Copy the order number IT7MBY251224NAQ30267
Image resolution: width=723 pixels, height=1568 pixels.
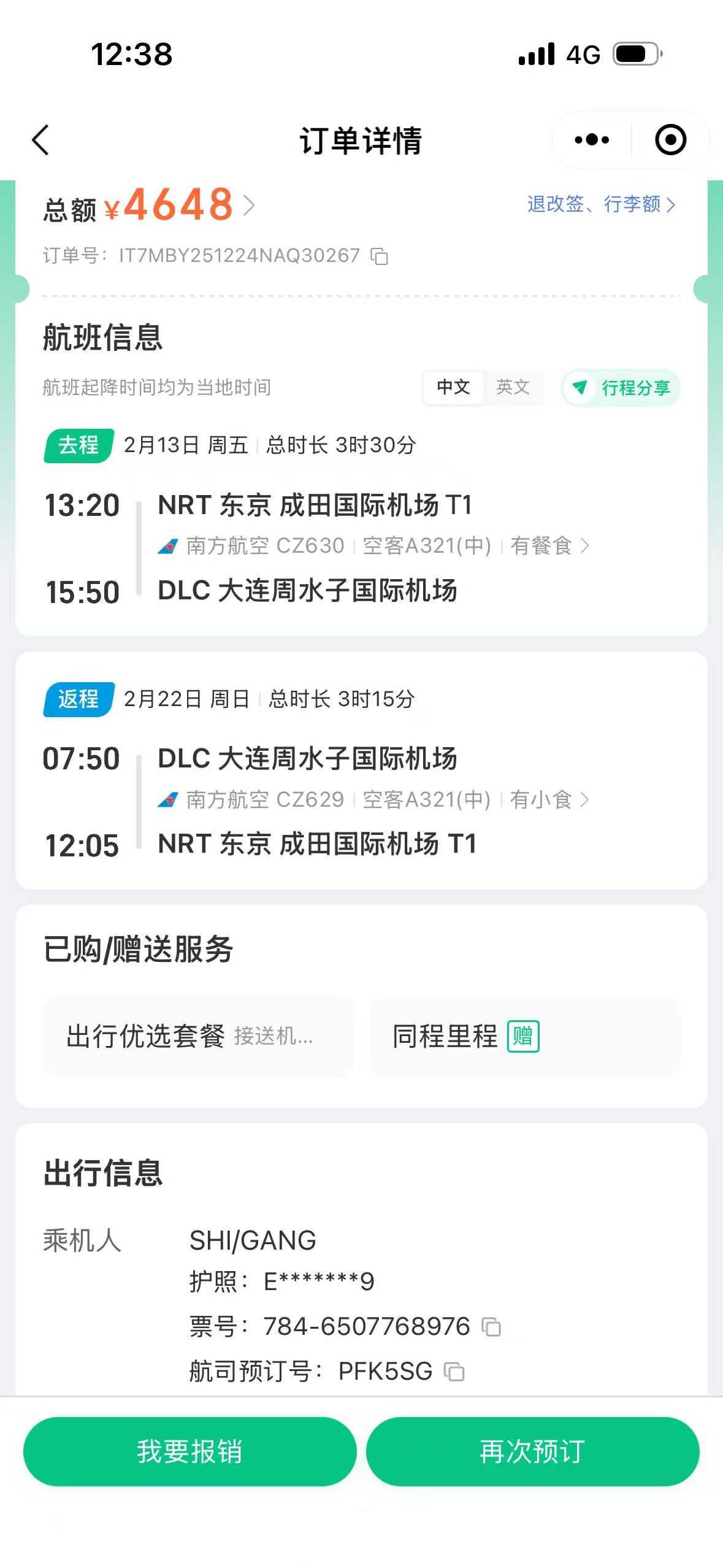380,256
